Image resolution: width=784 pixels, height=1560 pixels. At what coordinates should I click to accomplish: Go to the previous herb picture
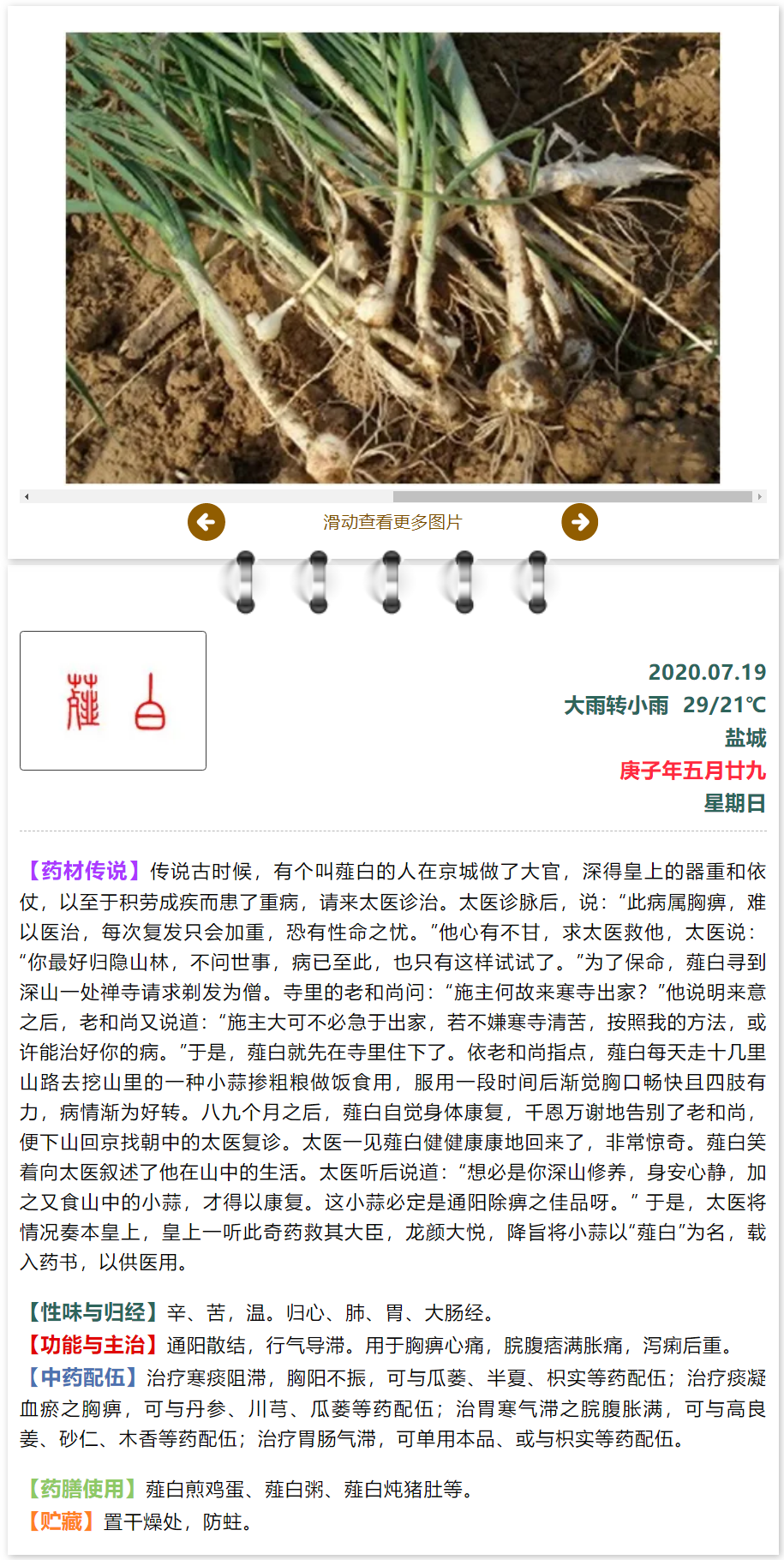[x=206, y=522]
